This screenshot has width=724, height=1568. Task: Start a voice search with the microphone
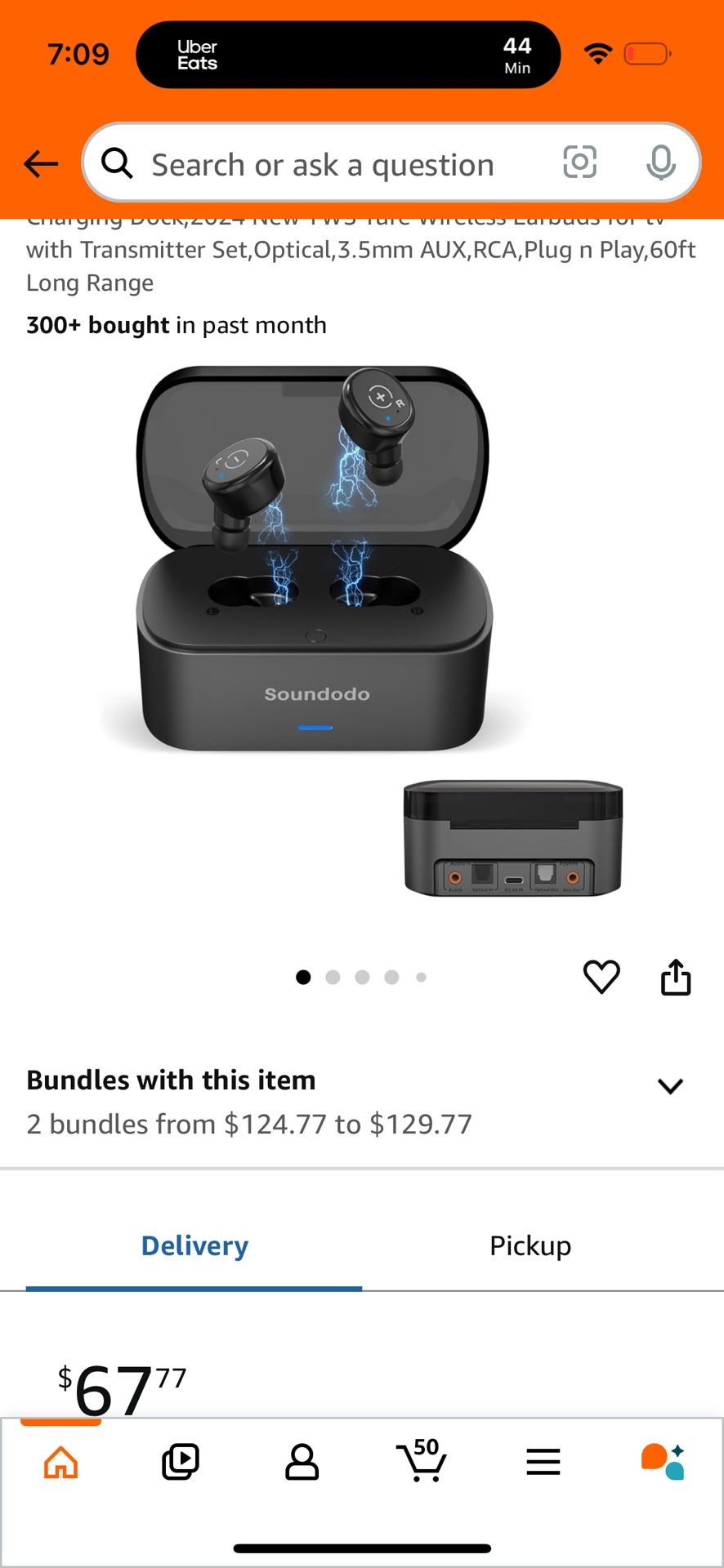tap(662, 163)
